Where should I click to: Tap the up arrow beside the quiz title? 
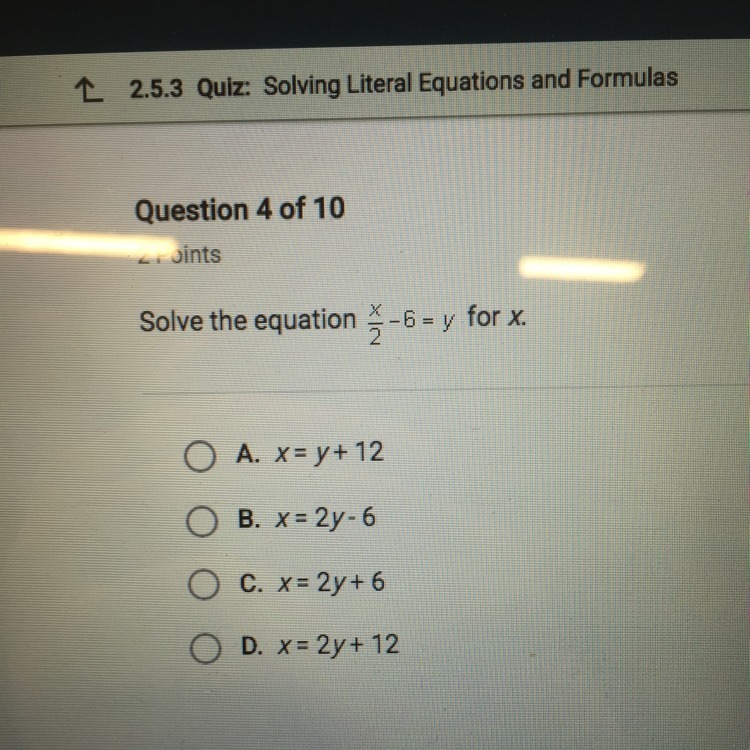(x=89, y=90)
